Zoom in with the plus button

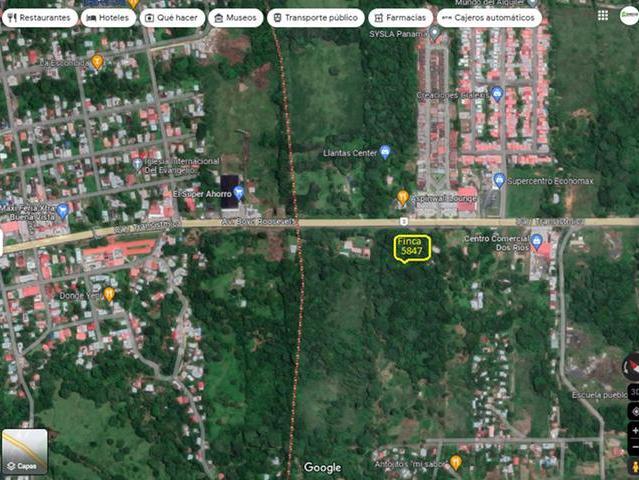coord(634,430)
